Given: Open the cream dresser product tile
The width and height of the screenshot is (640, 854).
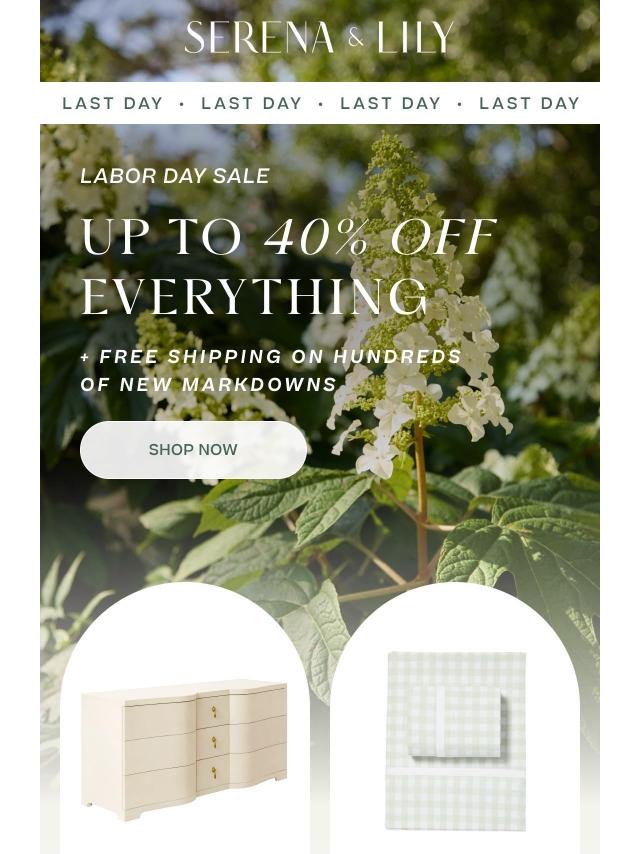Looking at the screenshot, I should coord(185,743).
